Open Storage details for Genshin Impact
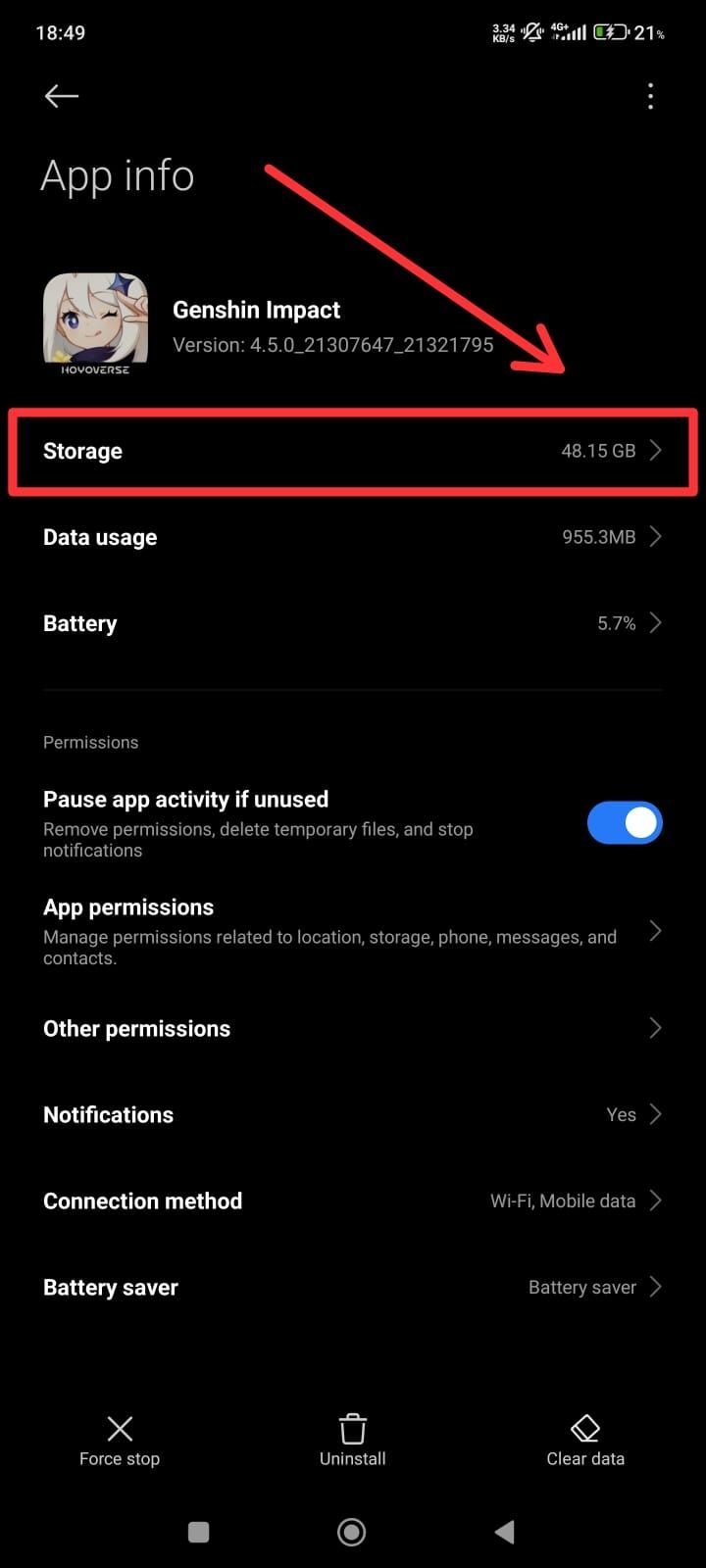The image size is (706, 1568). [x=353, y=451]
